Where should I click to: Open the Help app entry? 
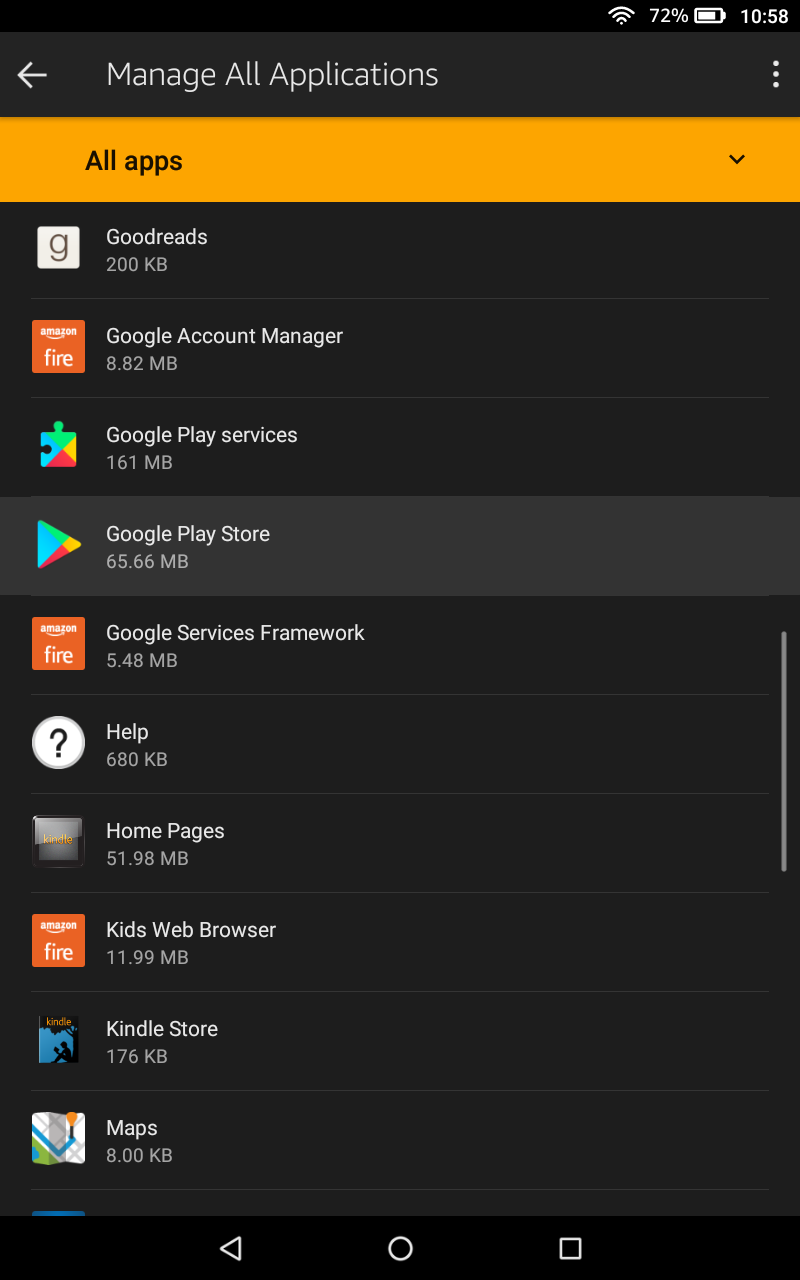coord(400,745)
